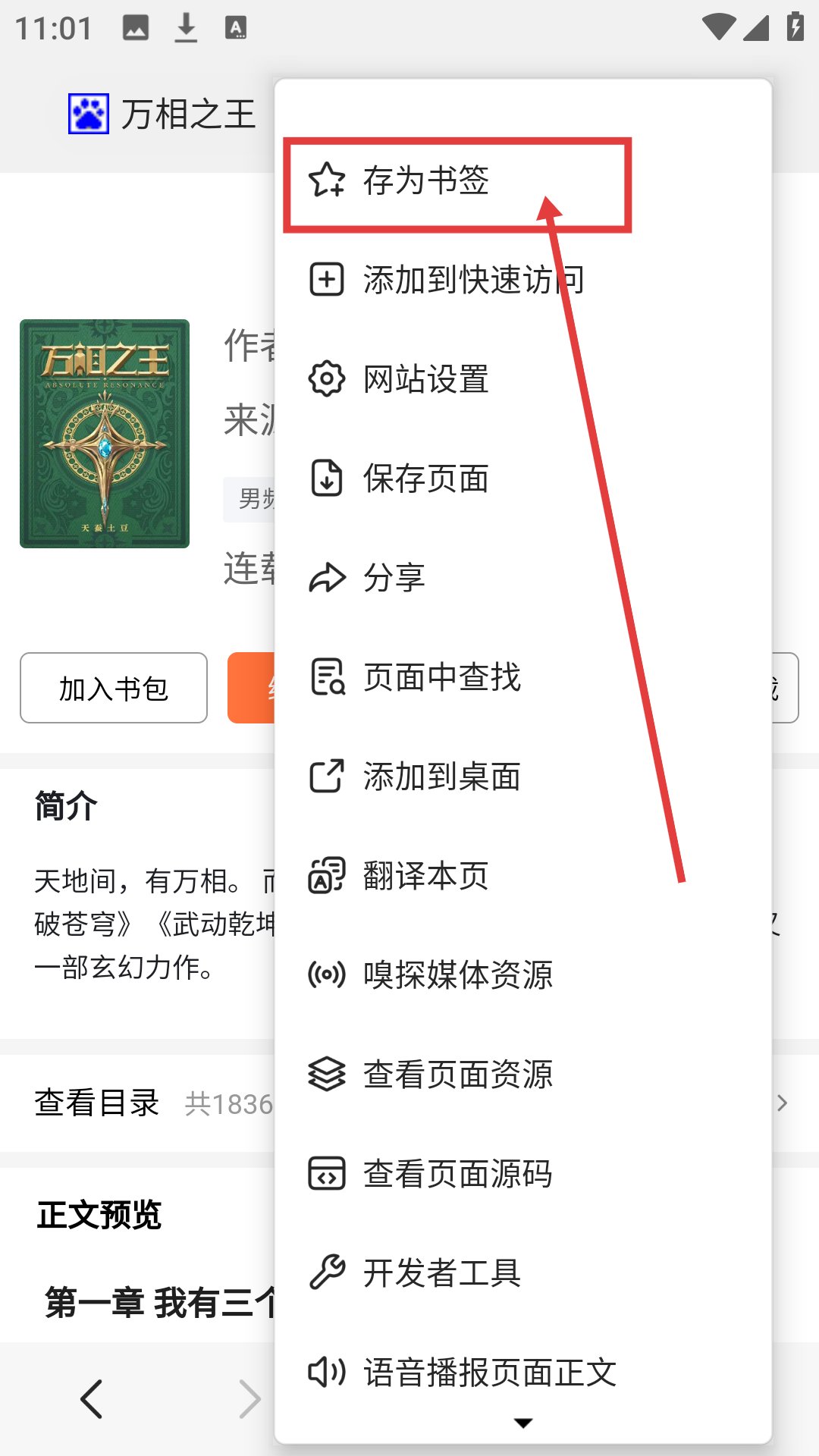Viewport: 819px width, 1456px height.
Task: Select 语音播报页面正文 option
Action: pyautogui.click(x=489, y=1373)
